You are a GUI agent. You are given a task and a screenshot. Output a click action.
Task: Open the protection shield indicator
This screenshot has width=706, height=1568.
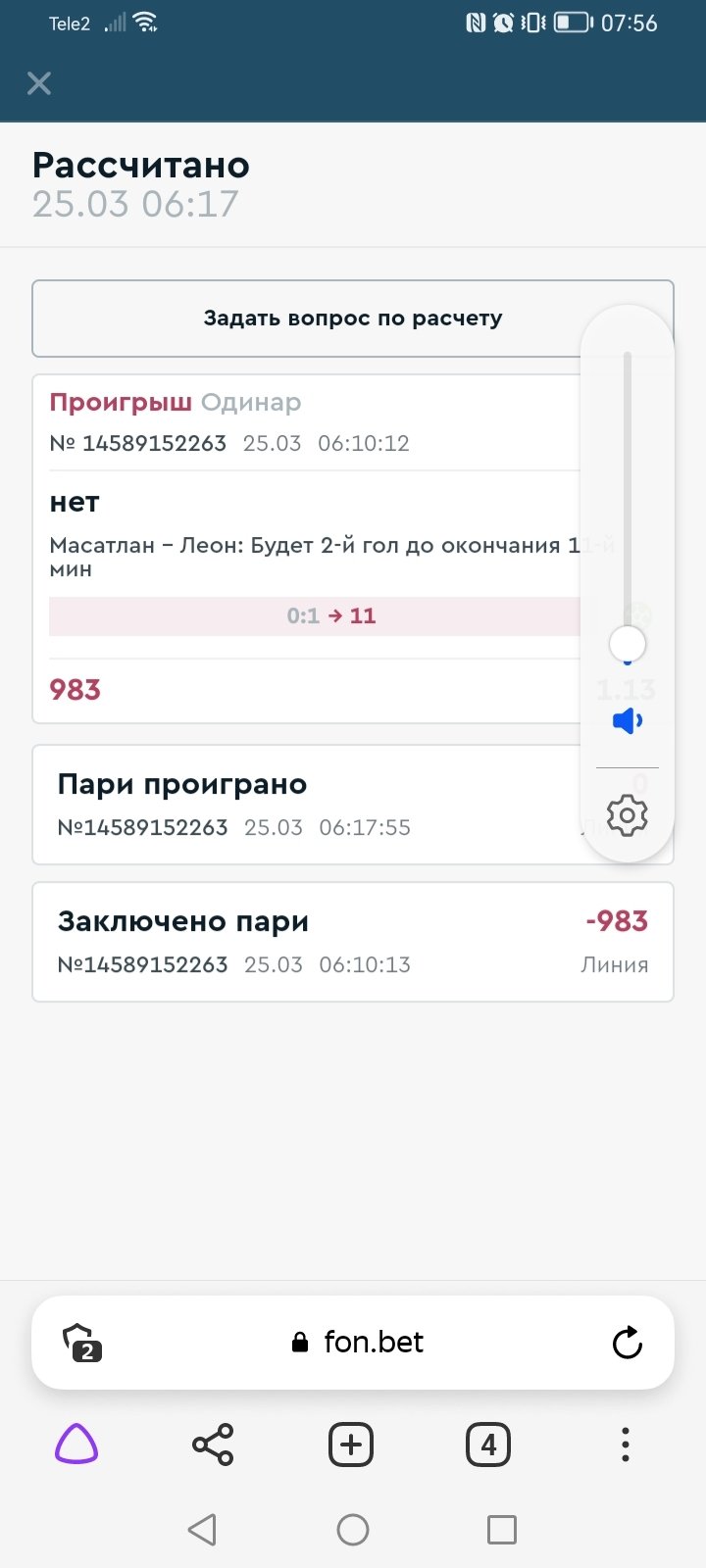tap(82, 1343)
